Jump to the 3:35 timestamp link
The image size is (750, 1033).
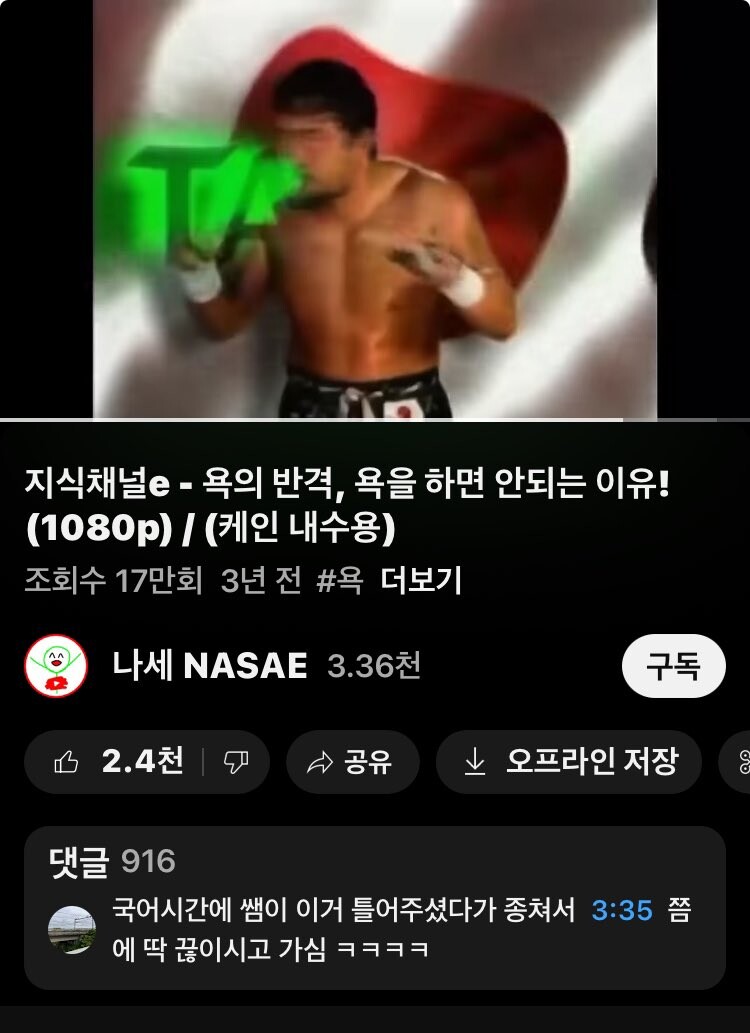pyautogui.click(x=621, y=910)
